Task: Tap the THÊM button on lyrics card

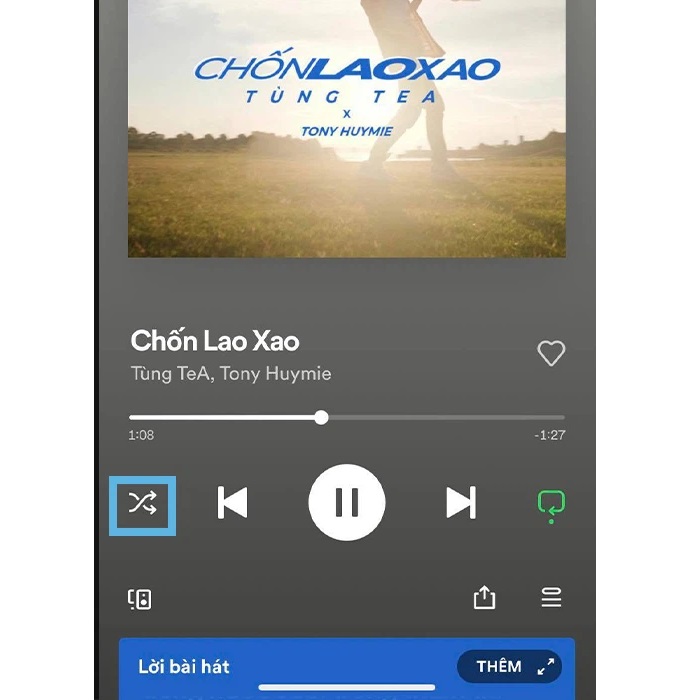Action: coord(498,666)
